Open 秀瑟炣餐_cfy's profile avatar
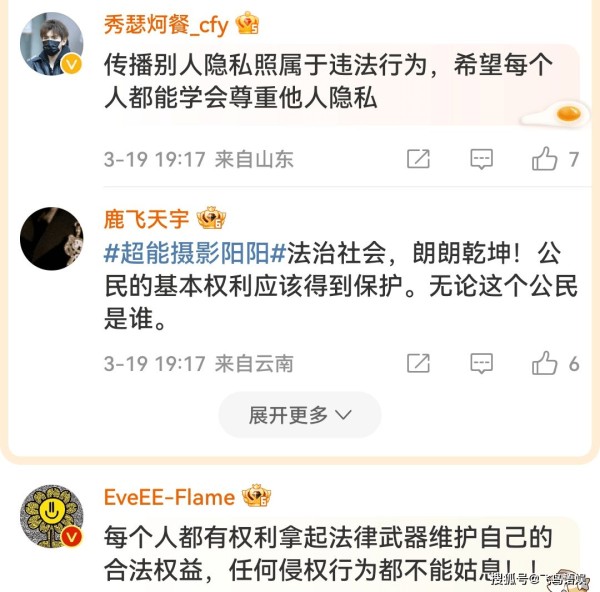Viewport: 600px width, 592px height. (x=51, y=44)
